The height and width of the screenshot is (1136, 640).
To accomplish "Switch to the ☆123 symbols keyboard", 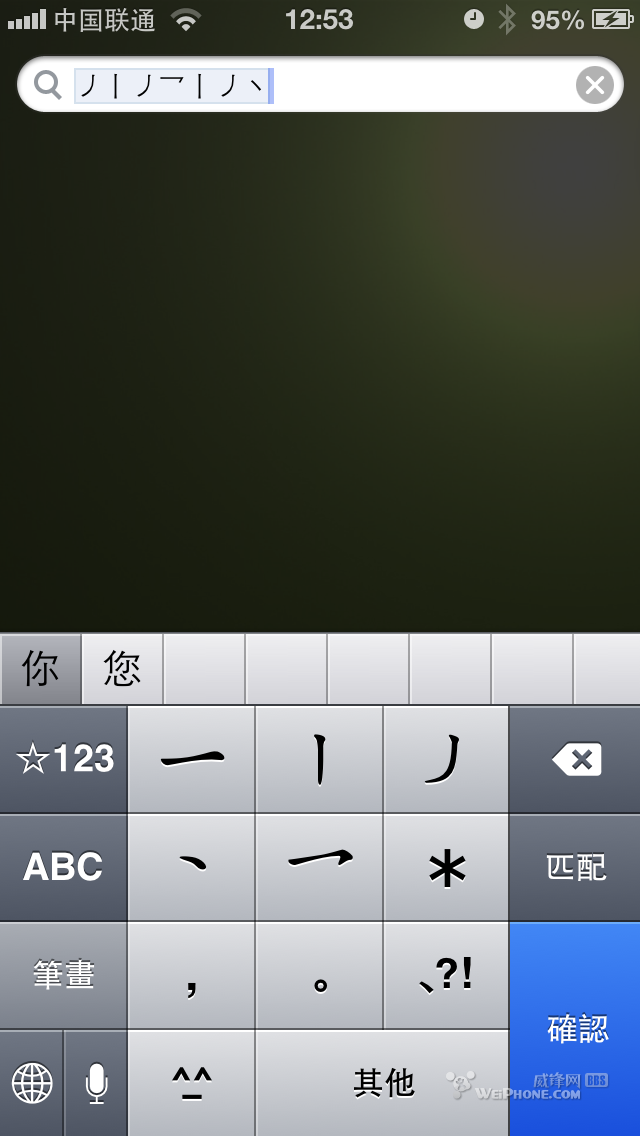I will [64, 759].
